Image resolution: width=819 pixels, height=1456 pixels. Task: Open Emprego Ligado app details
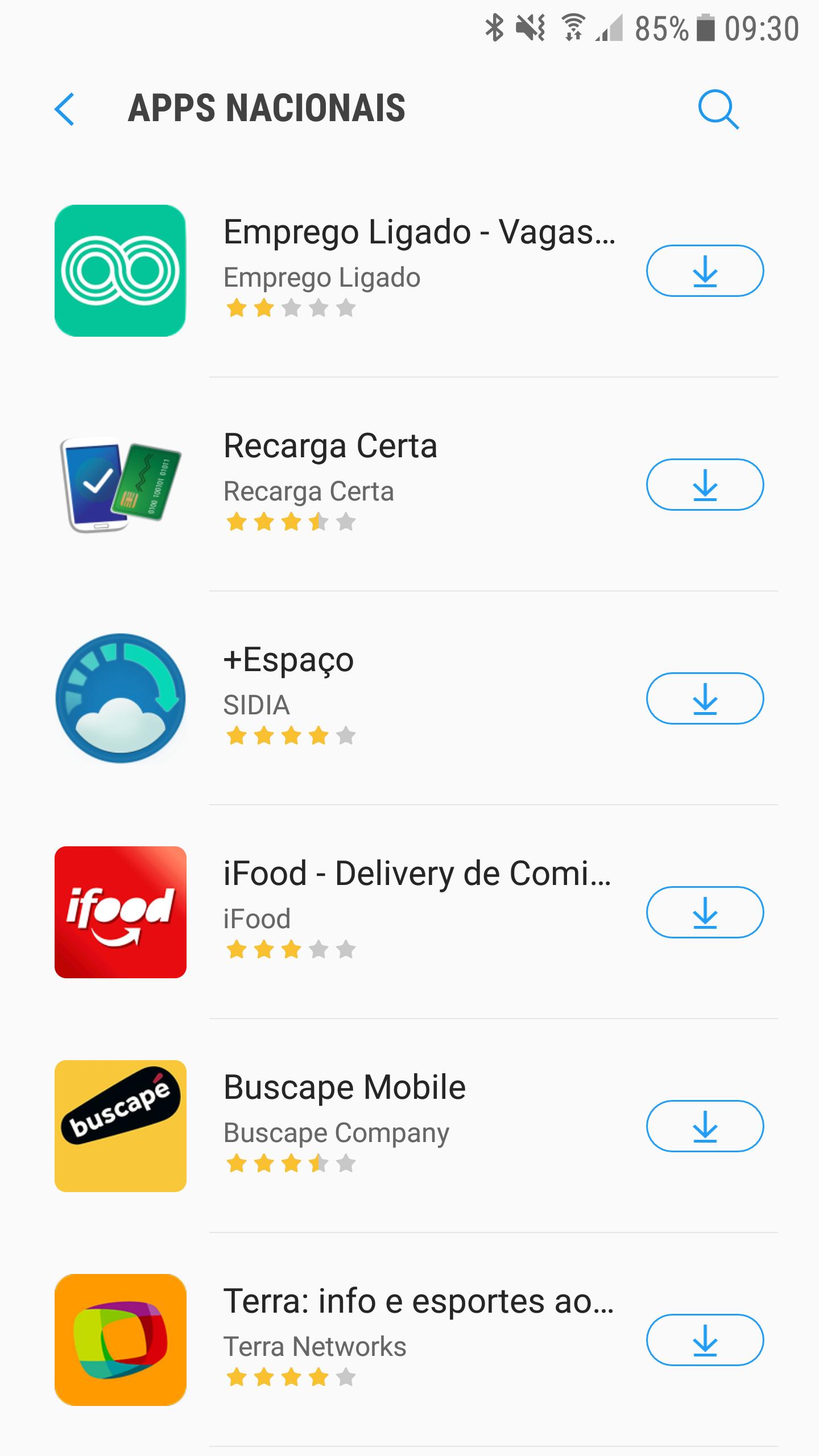[419, 233]
